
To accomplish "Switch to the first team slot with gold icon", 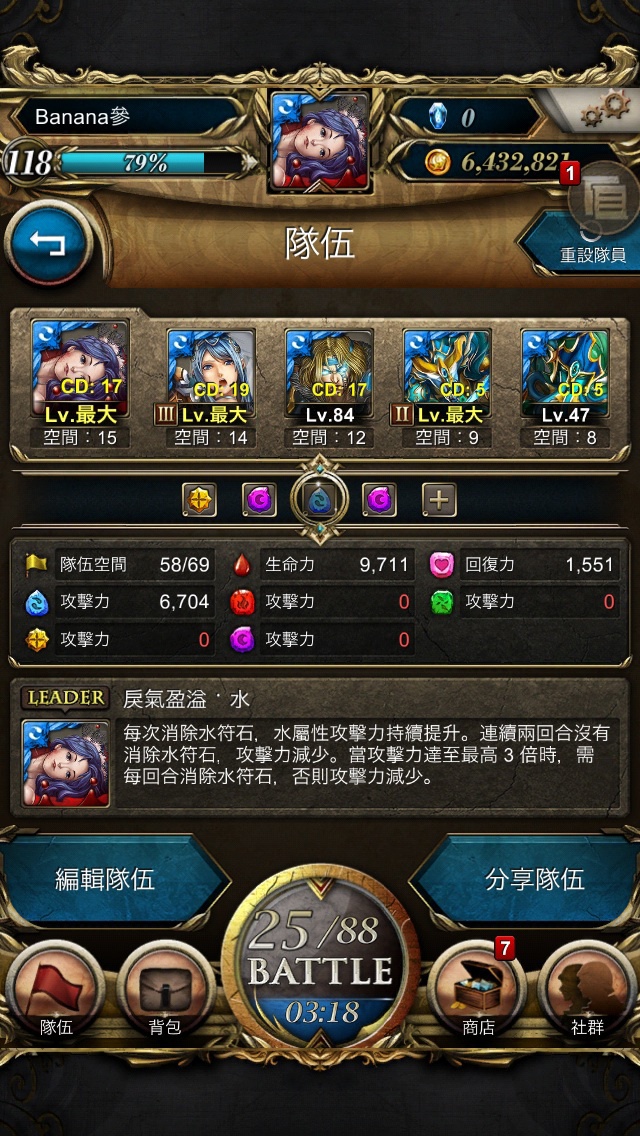I will click(x=199, y=499).
